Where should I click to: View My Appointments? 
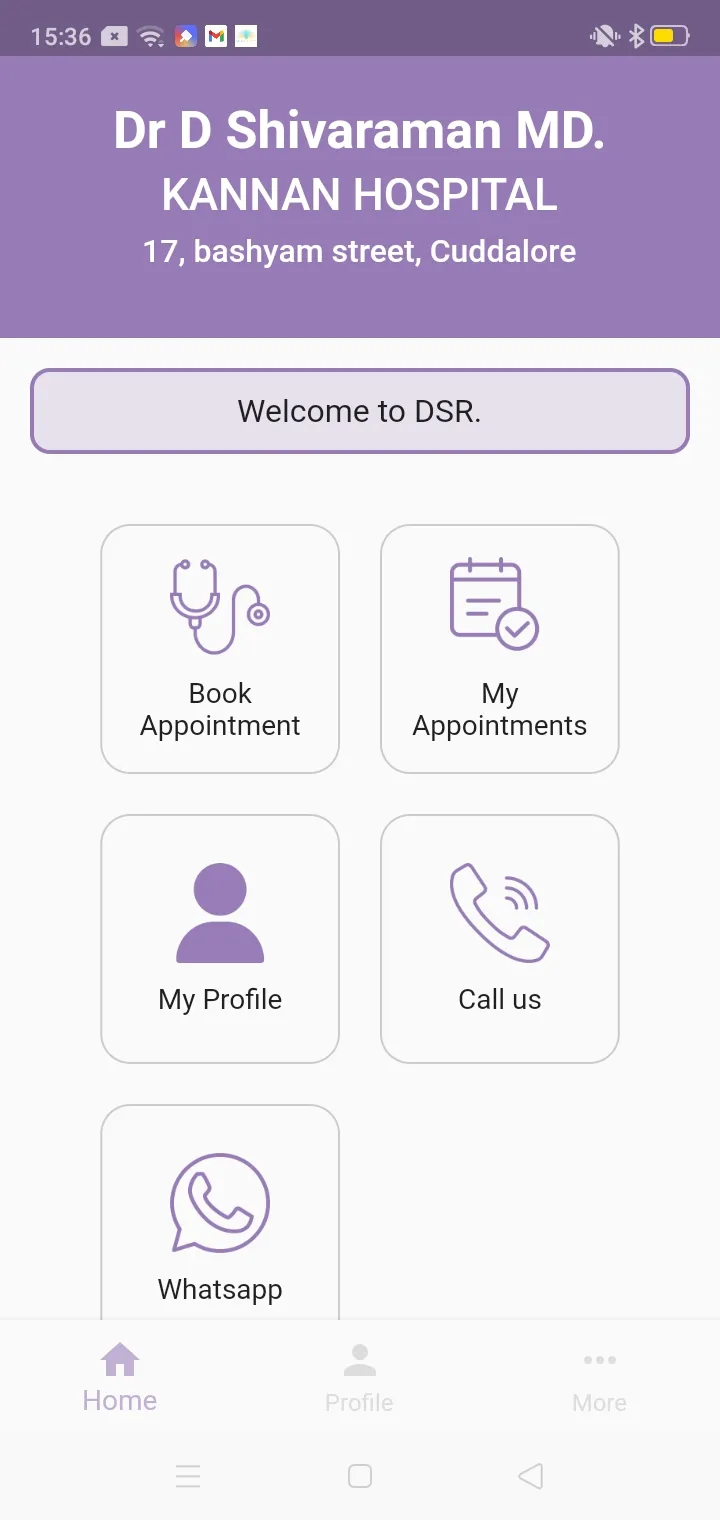500,649
